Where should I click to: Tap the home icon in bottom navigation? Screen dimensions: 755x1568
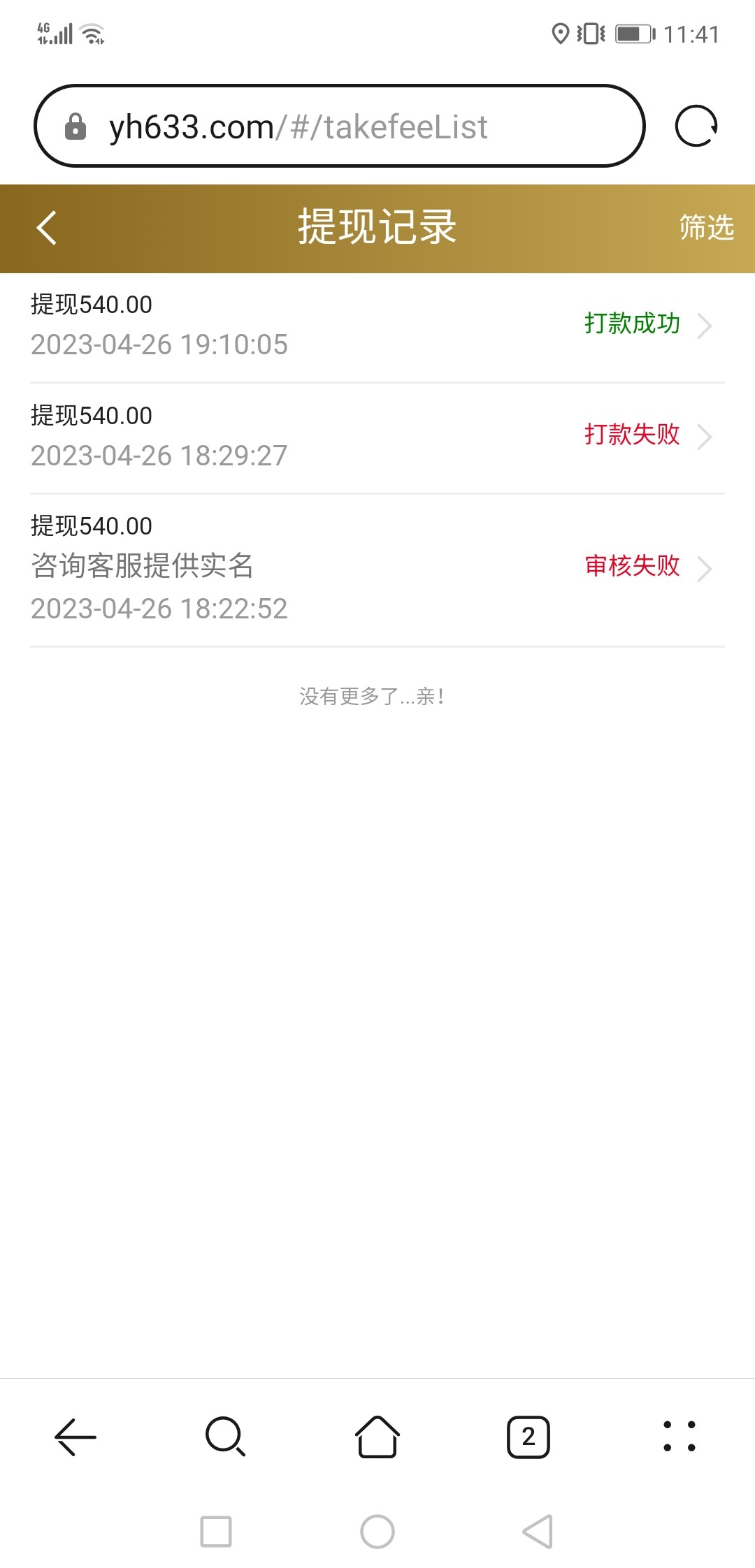376,1437
